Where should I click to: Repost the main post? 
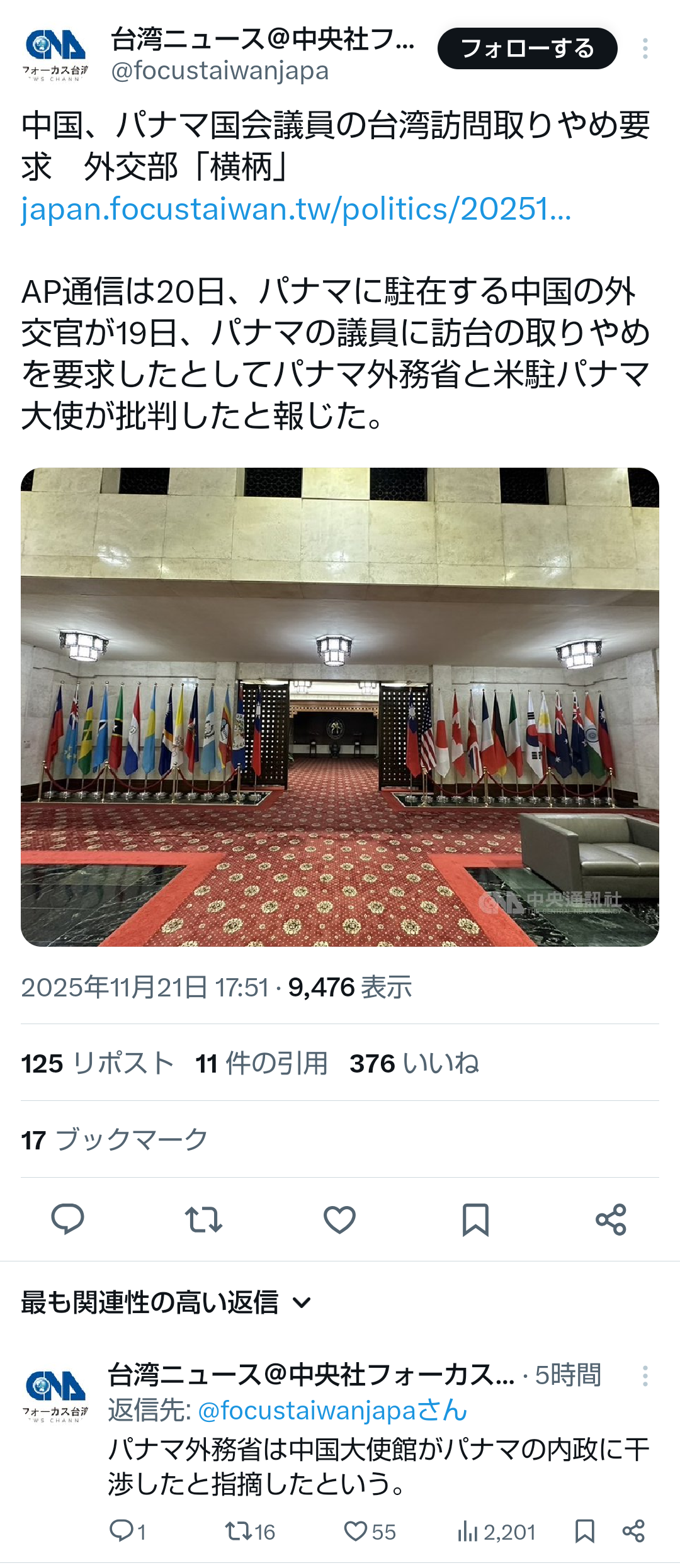(203, 1219)
